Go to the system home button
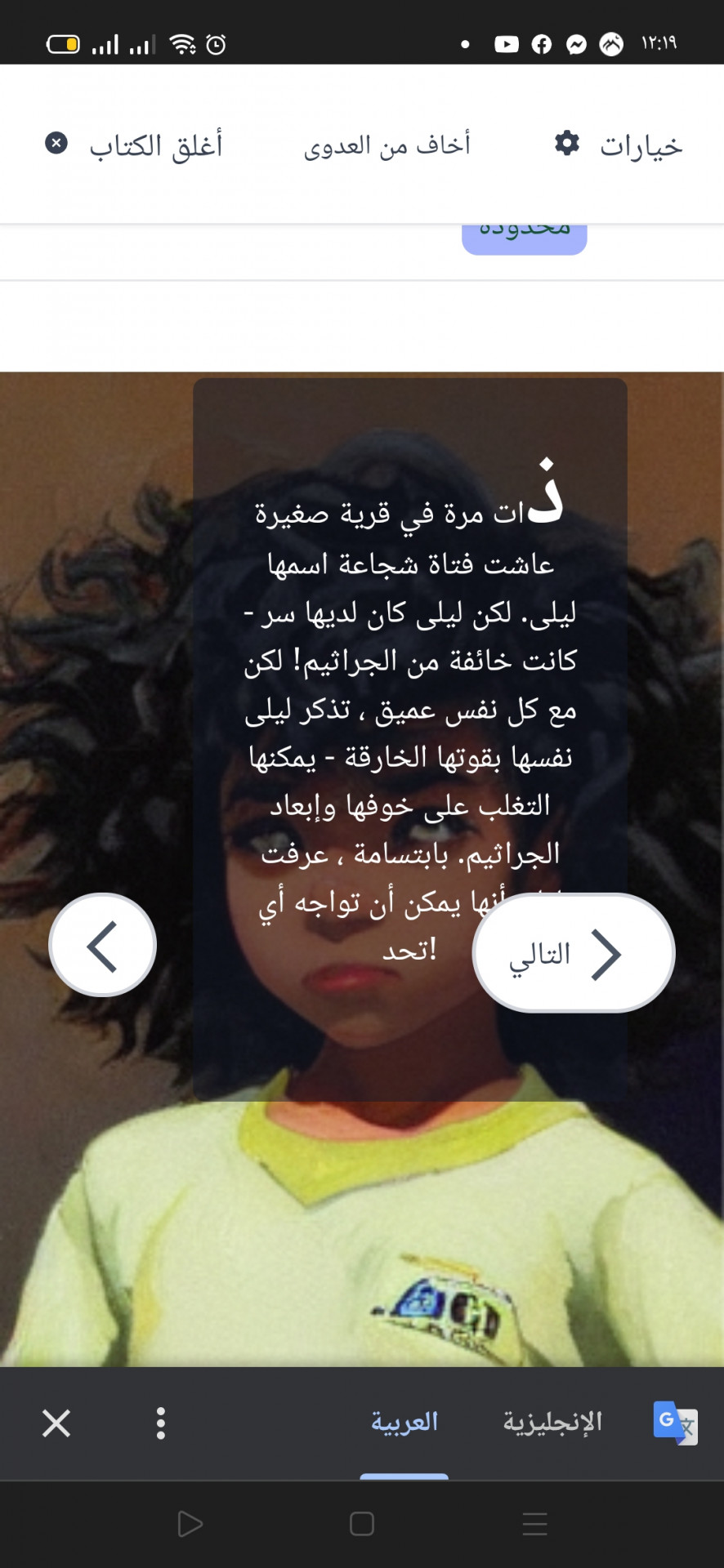 tap(362, 1524)
